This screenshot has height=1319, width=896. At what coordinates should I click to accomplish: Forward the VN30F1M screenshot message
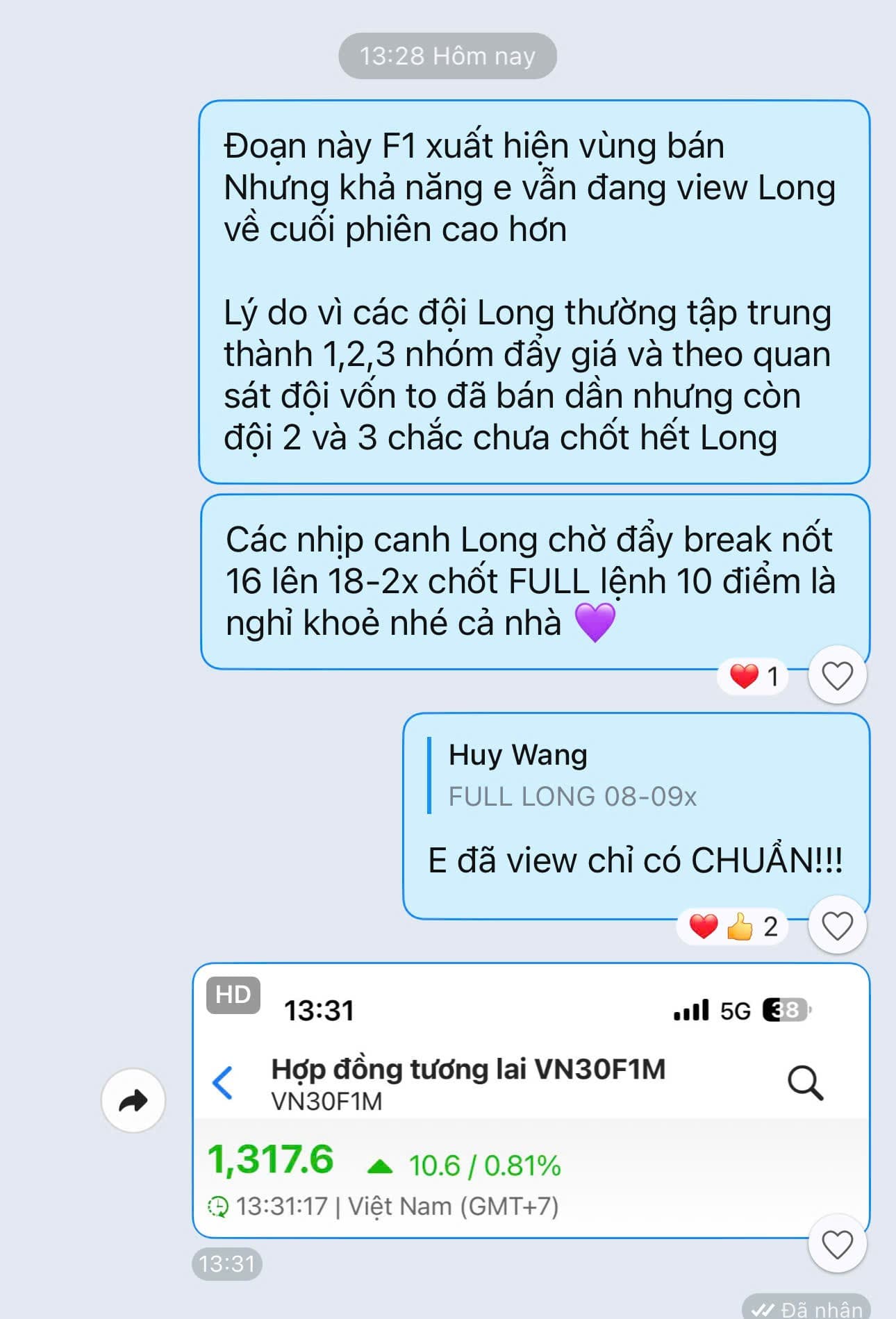(x=133, y=1100)
